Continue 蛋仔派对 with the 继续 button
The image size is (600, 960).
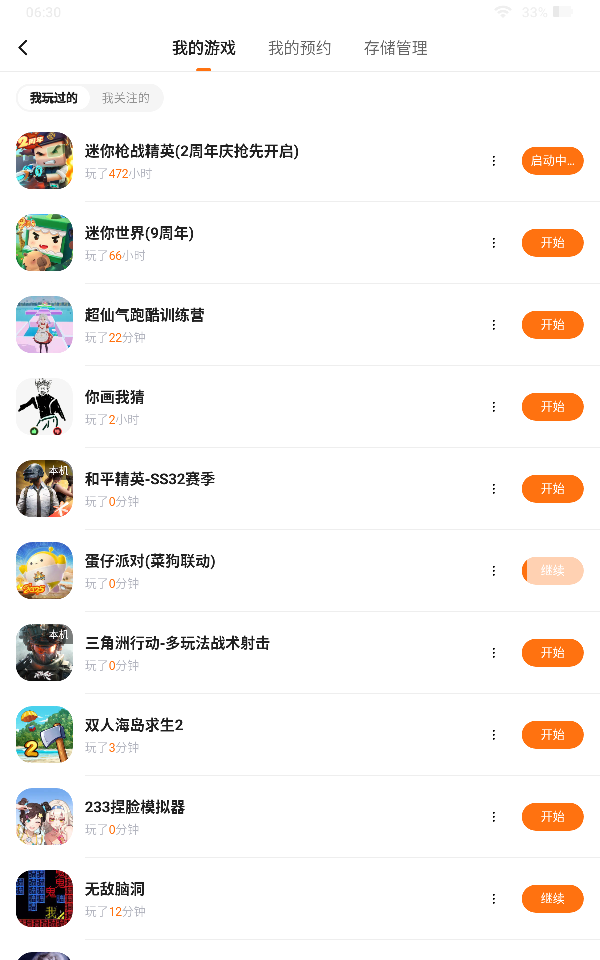[x=552, y=571]
